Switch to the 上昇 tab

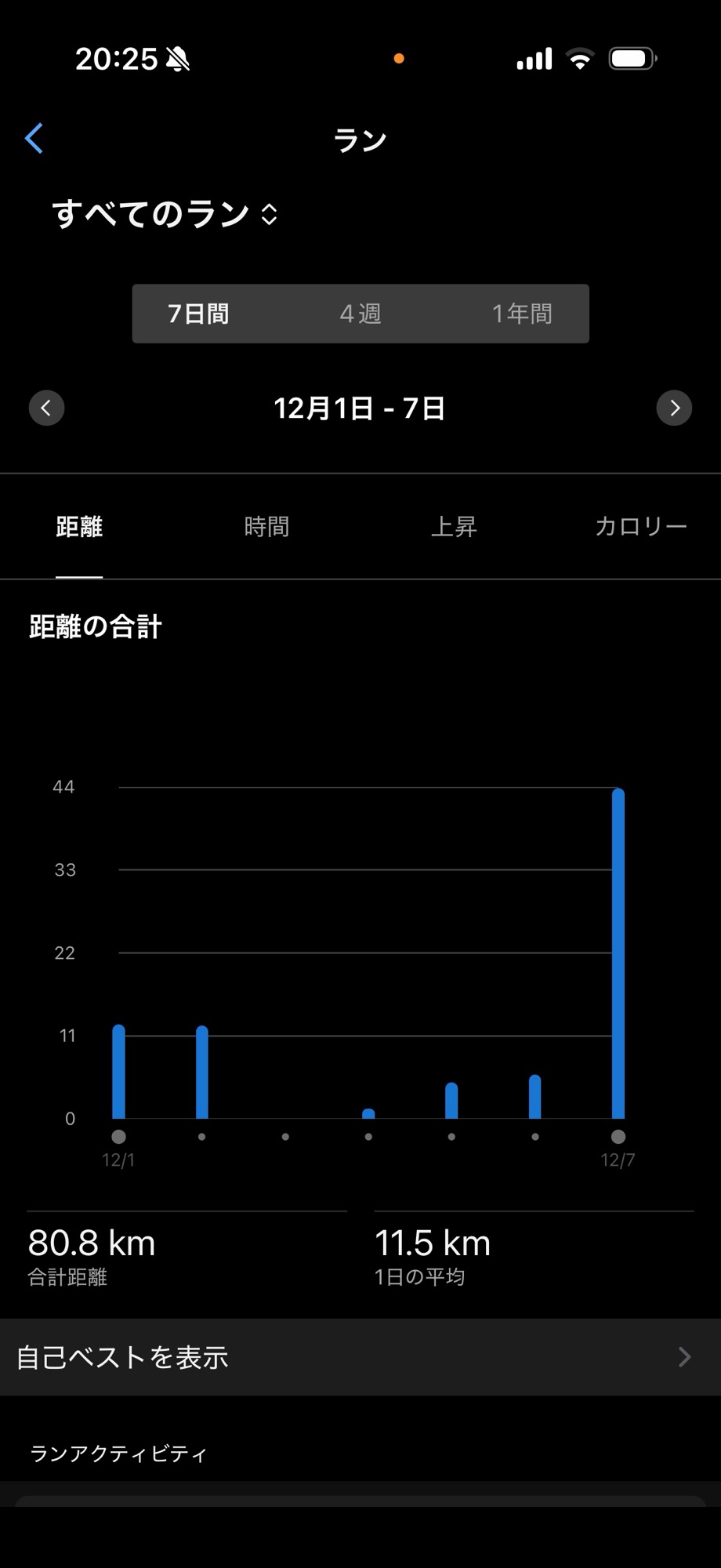(454, 527)
